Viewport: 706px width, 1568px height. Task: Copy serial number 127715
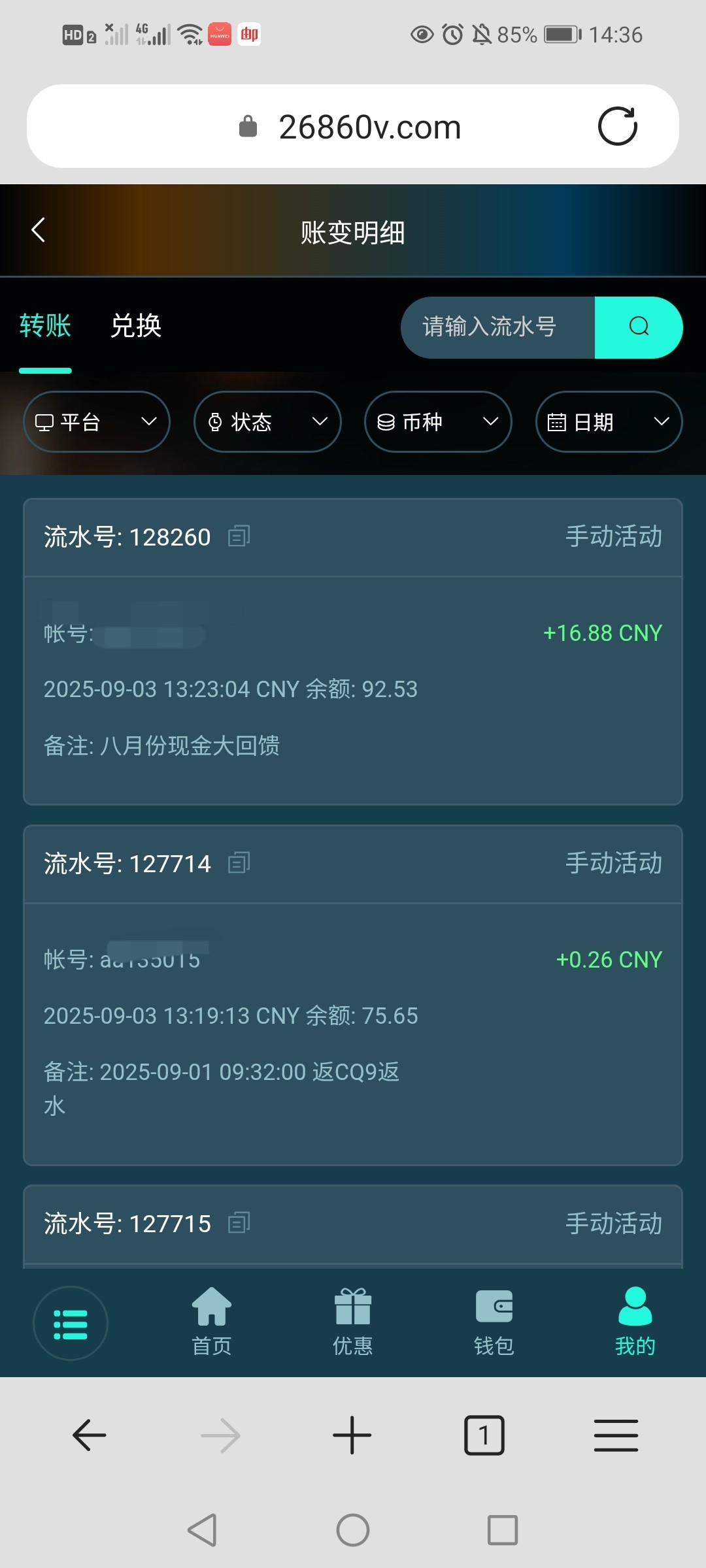239,1223
